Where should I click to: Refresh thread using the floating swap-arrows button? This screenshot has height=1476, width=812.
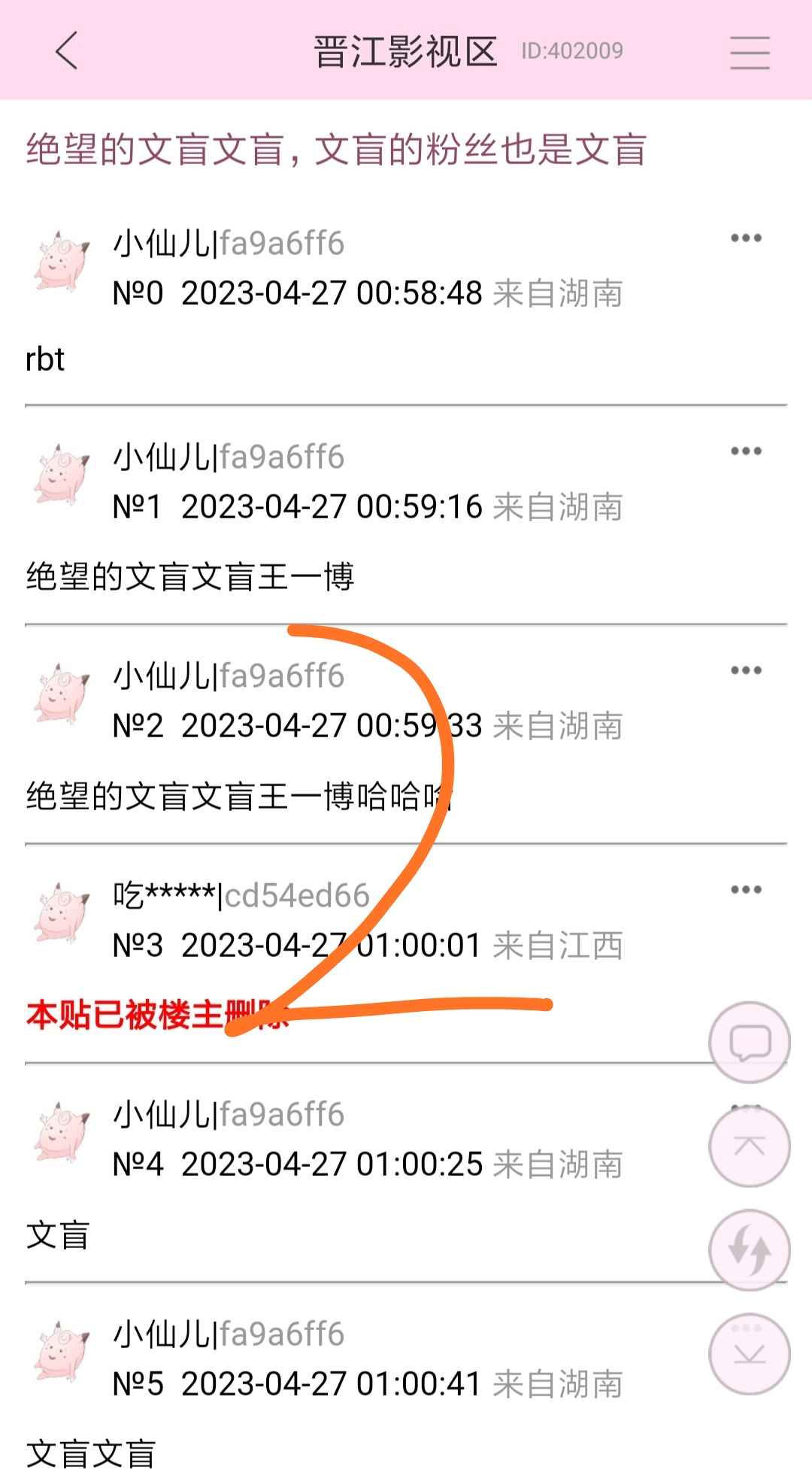[x=750, y=1250]
